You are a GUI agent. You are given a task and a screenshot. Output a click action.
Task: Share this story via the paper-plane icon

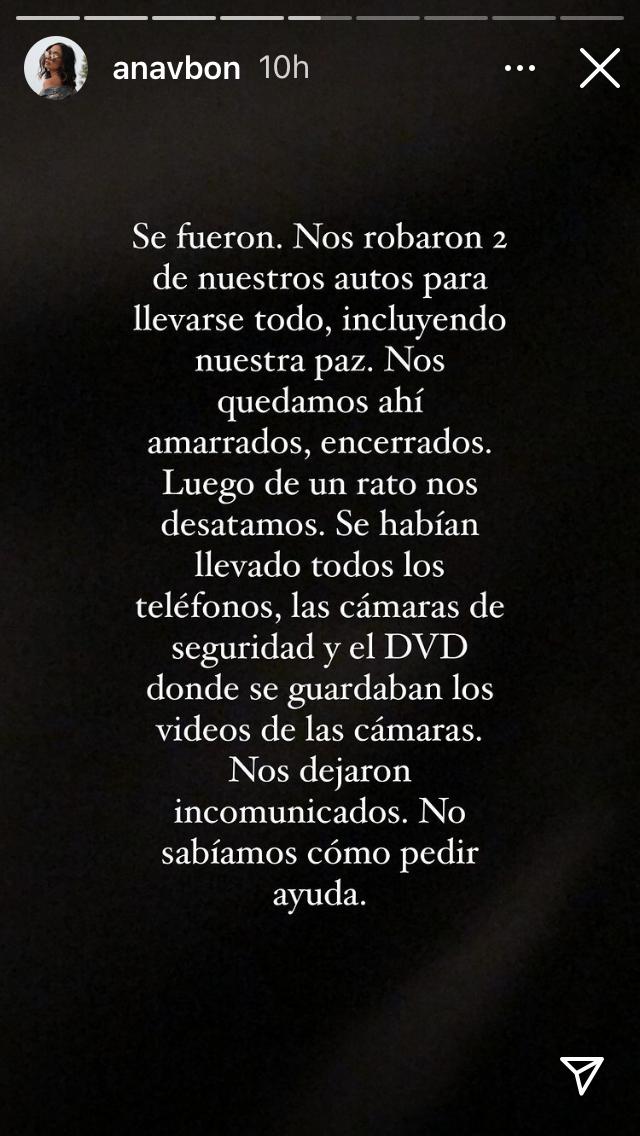pyautogui.click(x=581, y=1075)
